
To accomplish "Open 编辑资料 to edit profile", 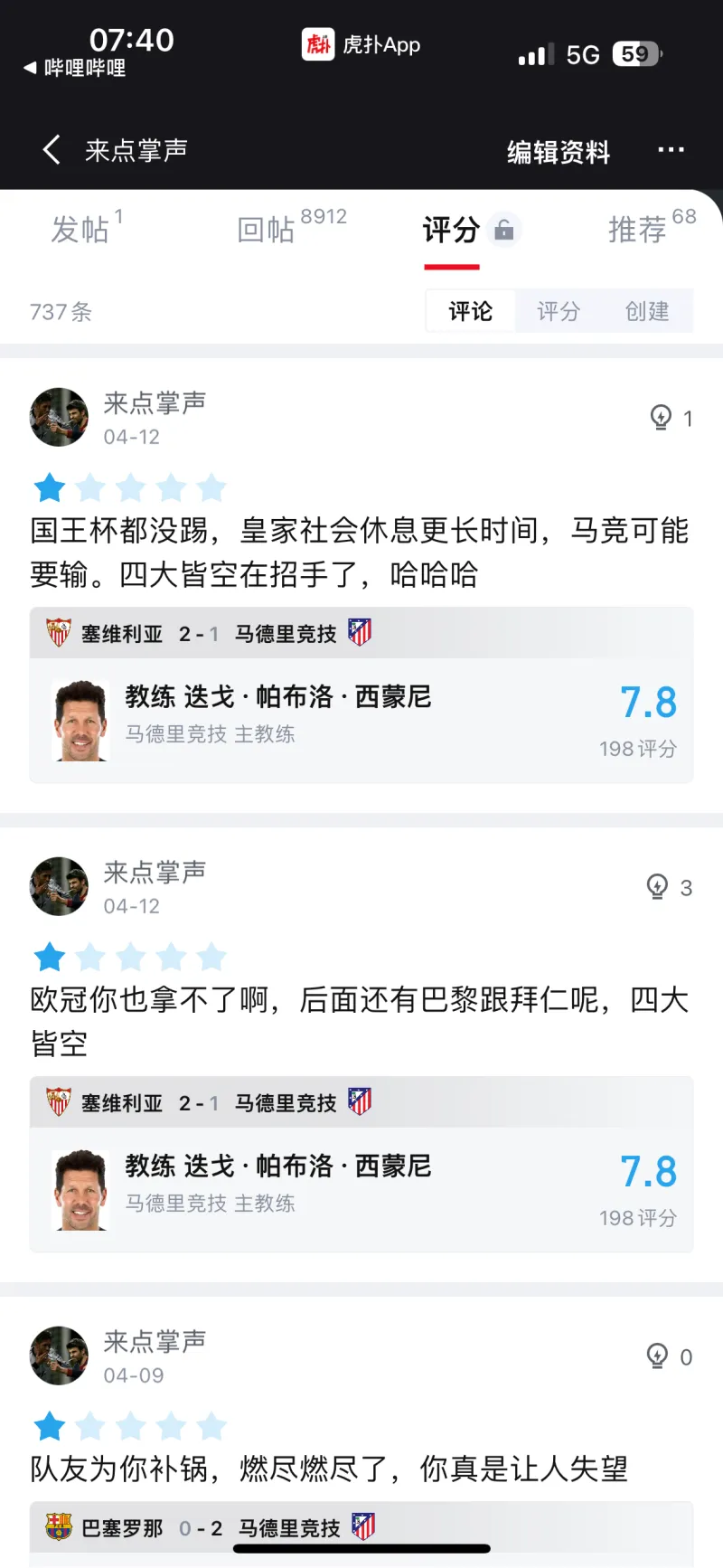I will point(558,152).
